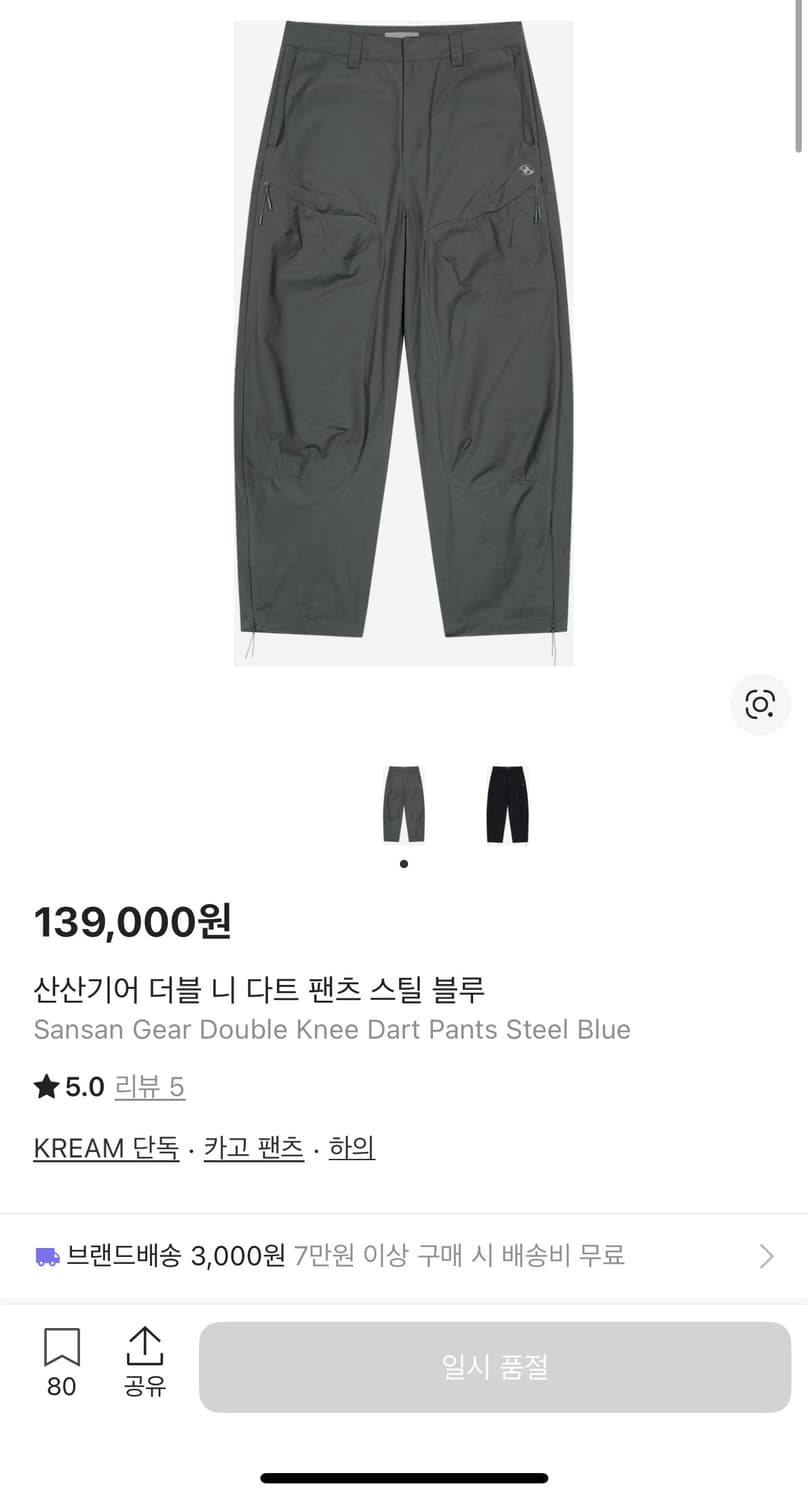Screen dimensions: 808x1500
Task: Click the camera lens icon on the product image
Action: (760, 705)
